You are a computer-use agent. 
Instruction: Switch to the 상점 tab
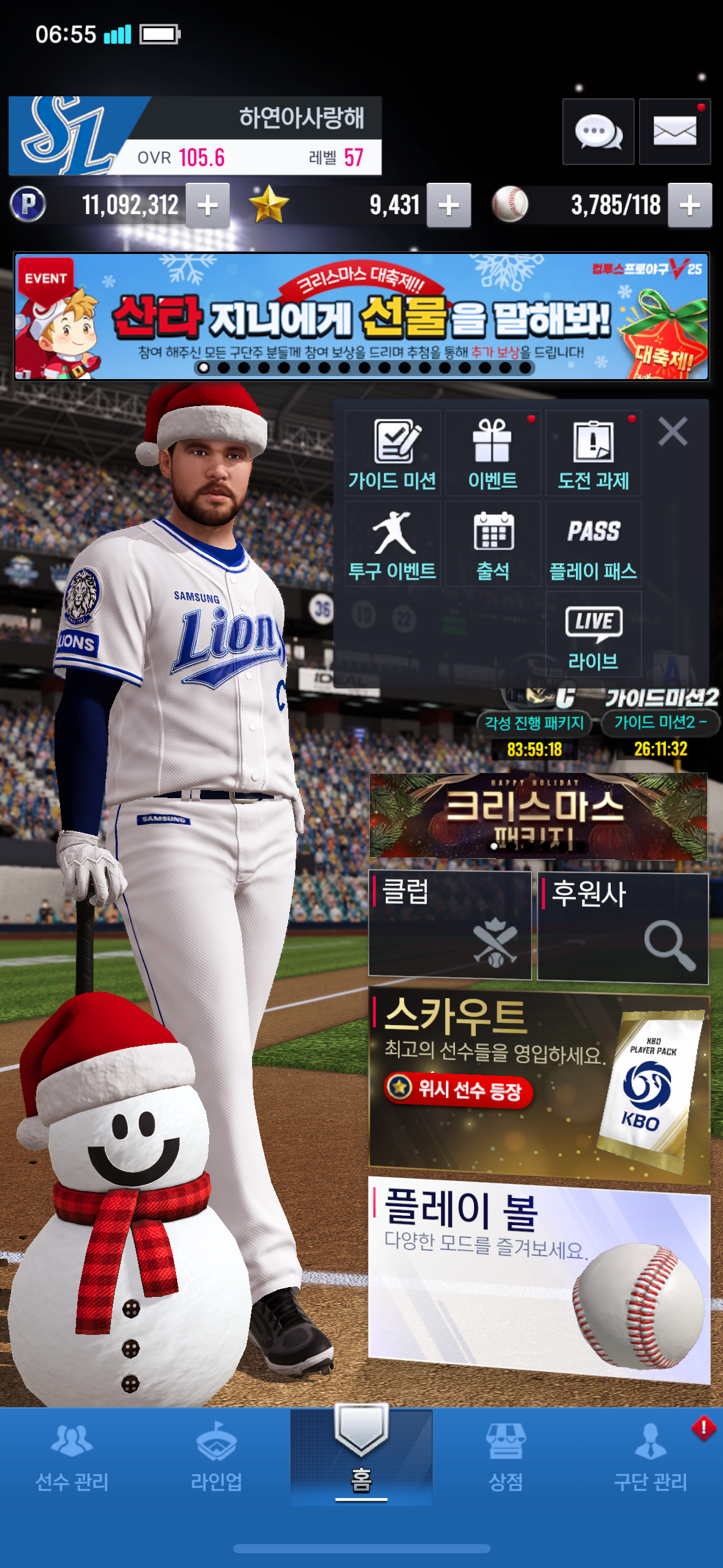coord(506,1457)
